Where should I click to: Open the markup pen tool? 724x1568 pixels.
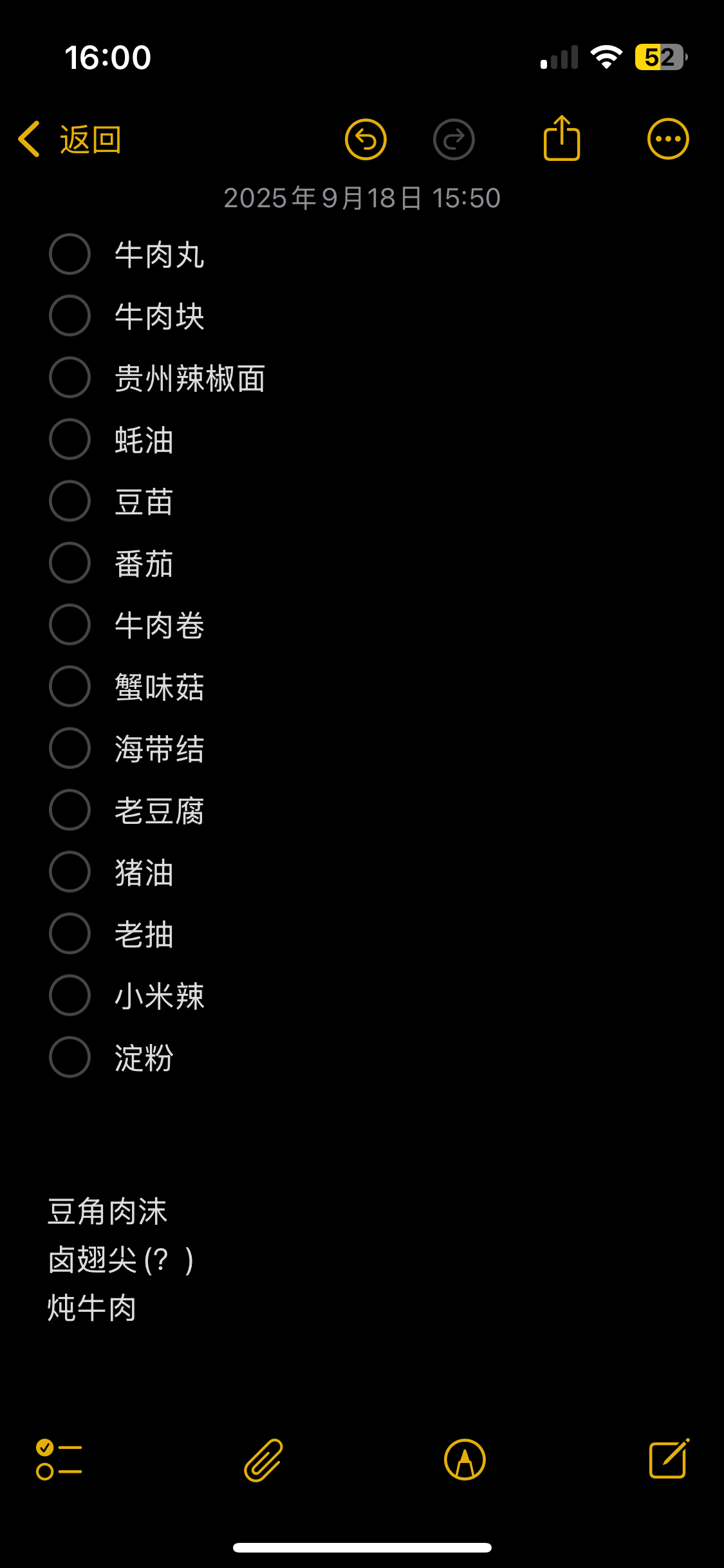pyautogui.click(x=465, y=1460)
